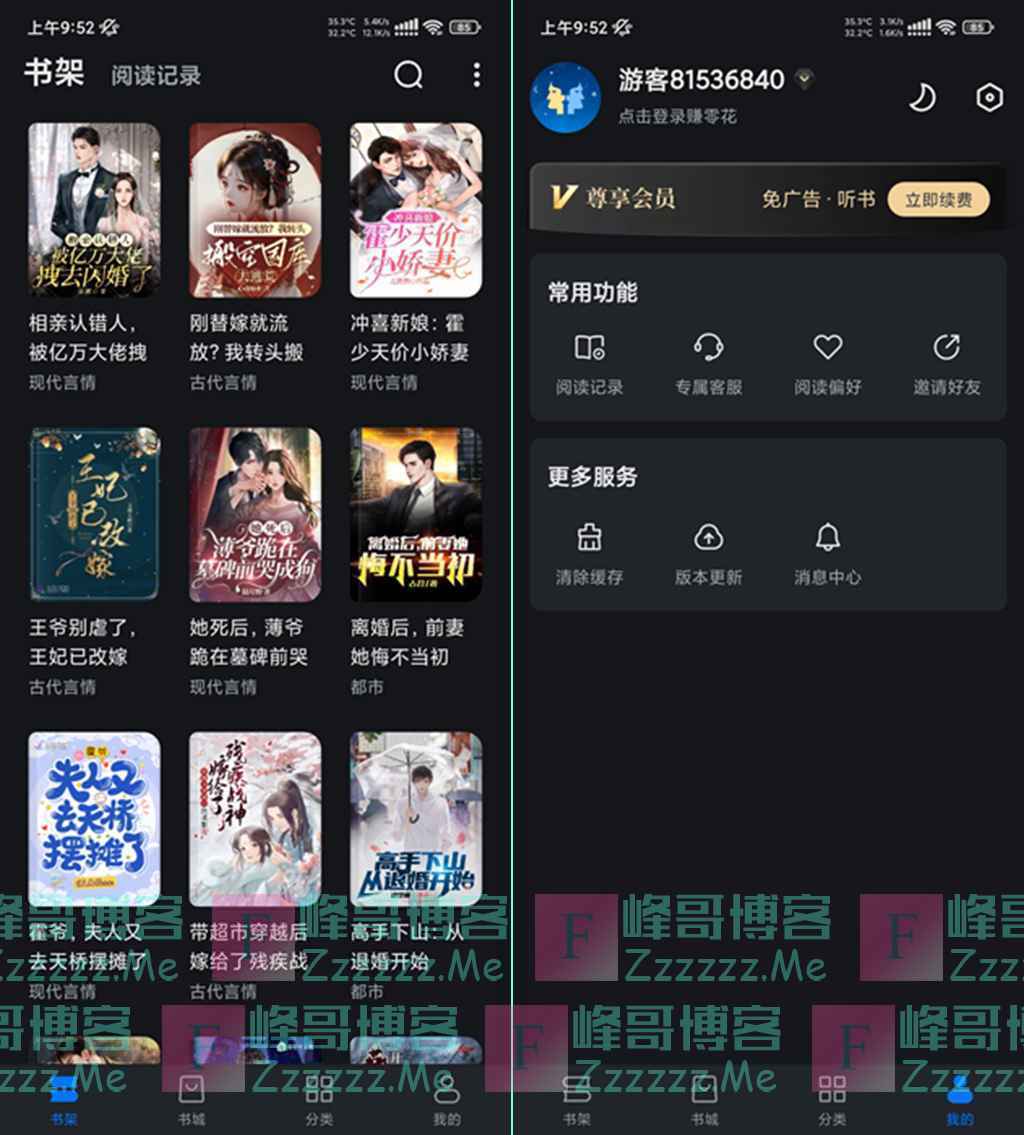Open the 消息中心 message center
The height and width of the screenshot is (1135, 1024).
(827, 553)
